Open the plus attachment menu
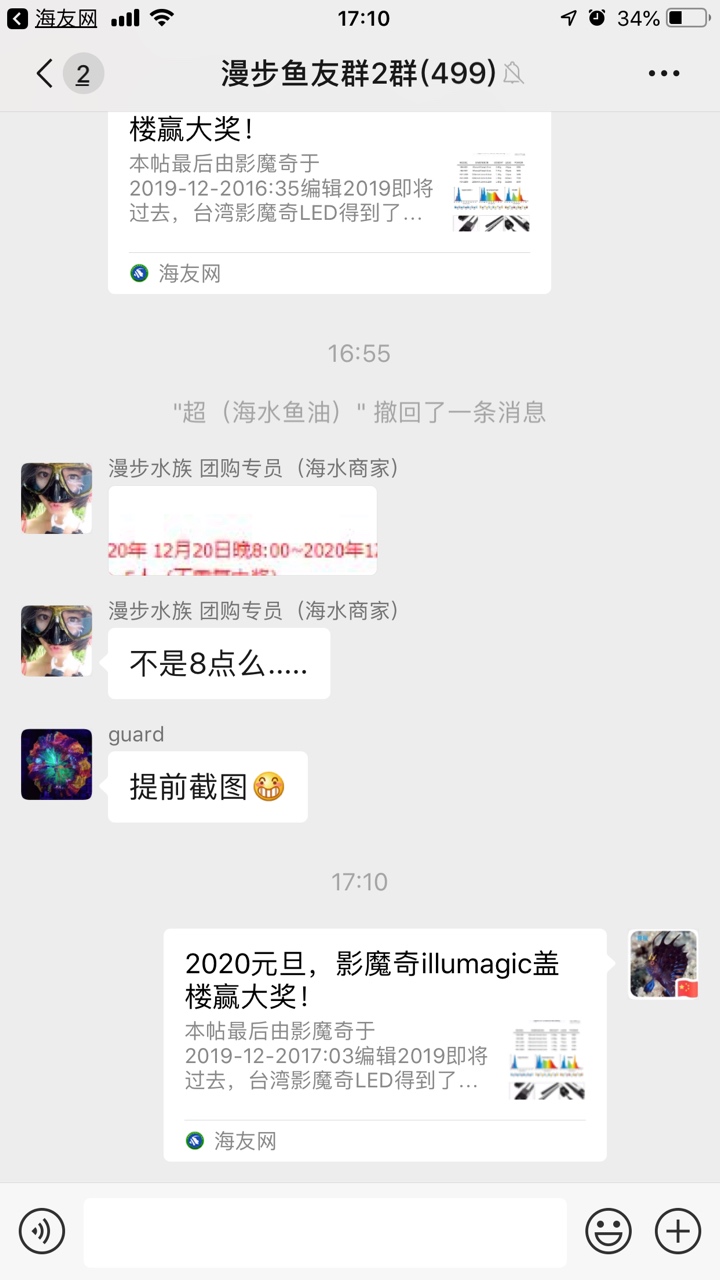 pyautogui.click(x=677, y=1231)
